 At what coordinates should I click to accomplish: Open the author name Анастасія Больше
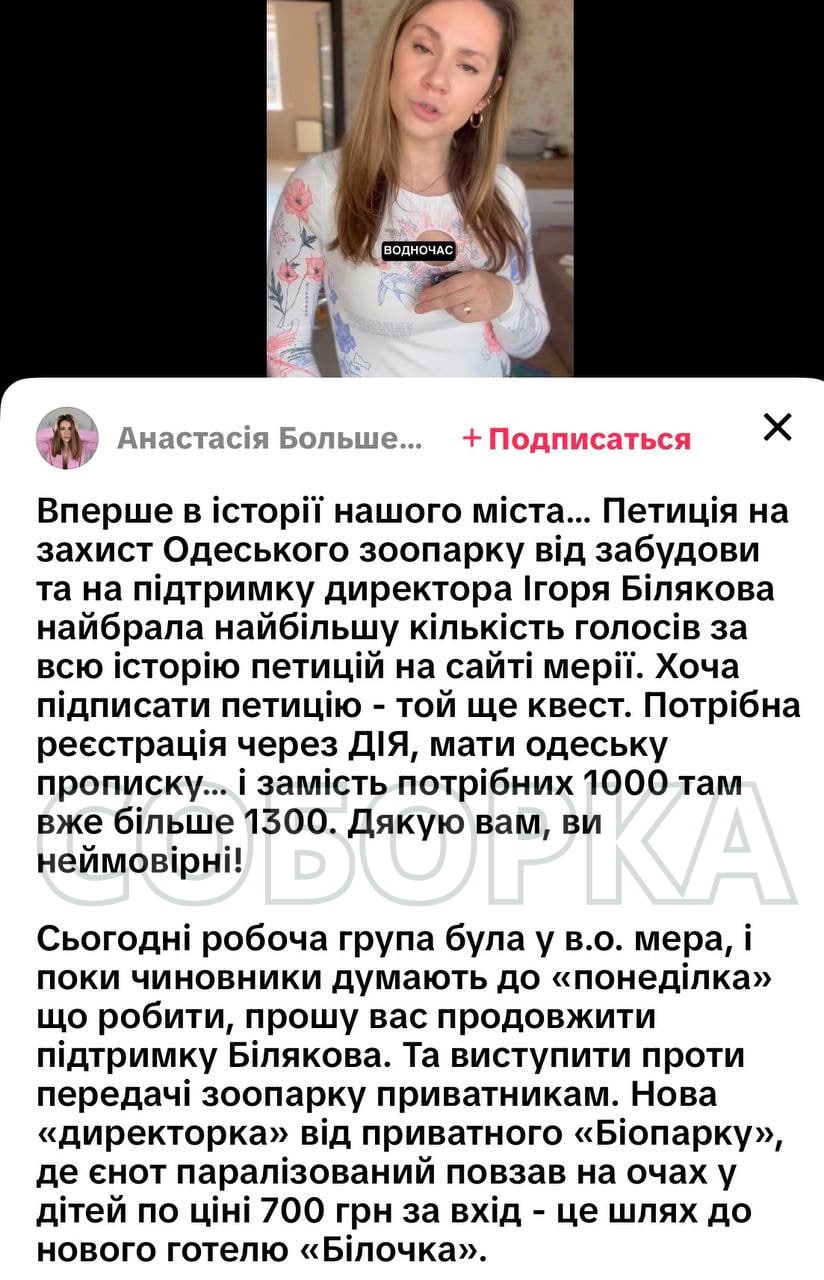pos(269,439)
